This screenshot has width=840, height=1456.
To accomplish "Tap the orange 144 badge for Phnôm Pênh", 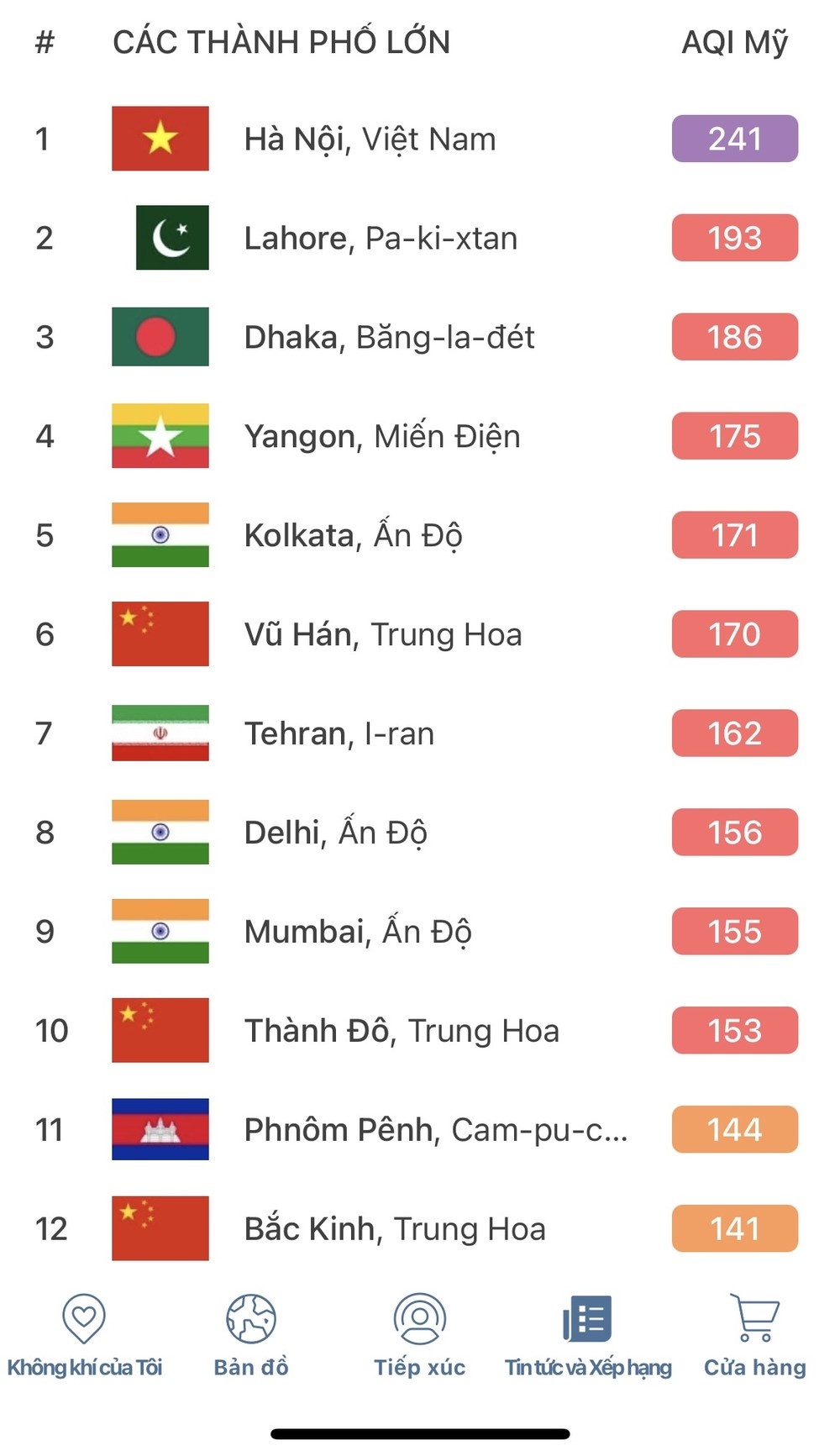I will pos(733,1129).
